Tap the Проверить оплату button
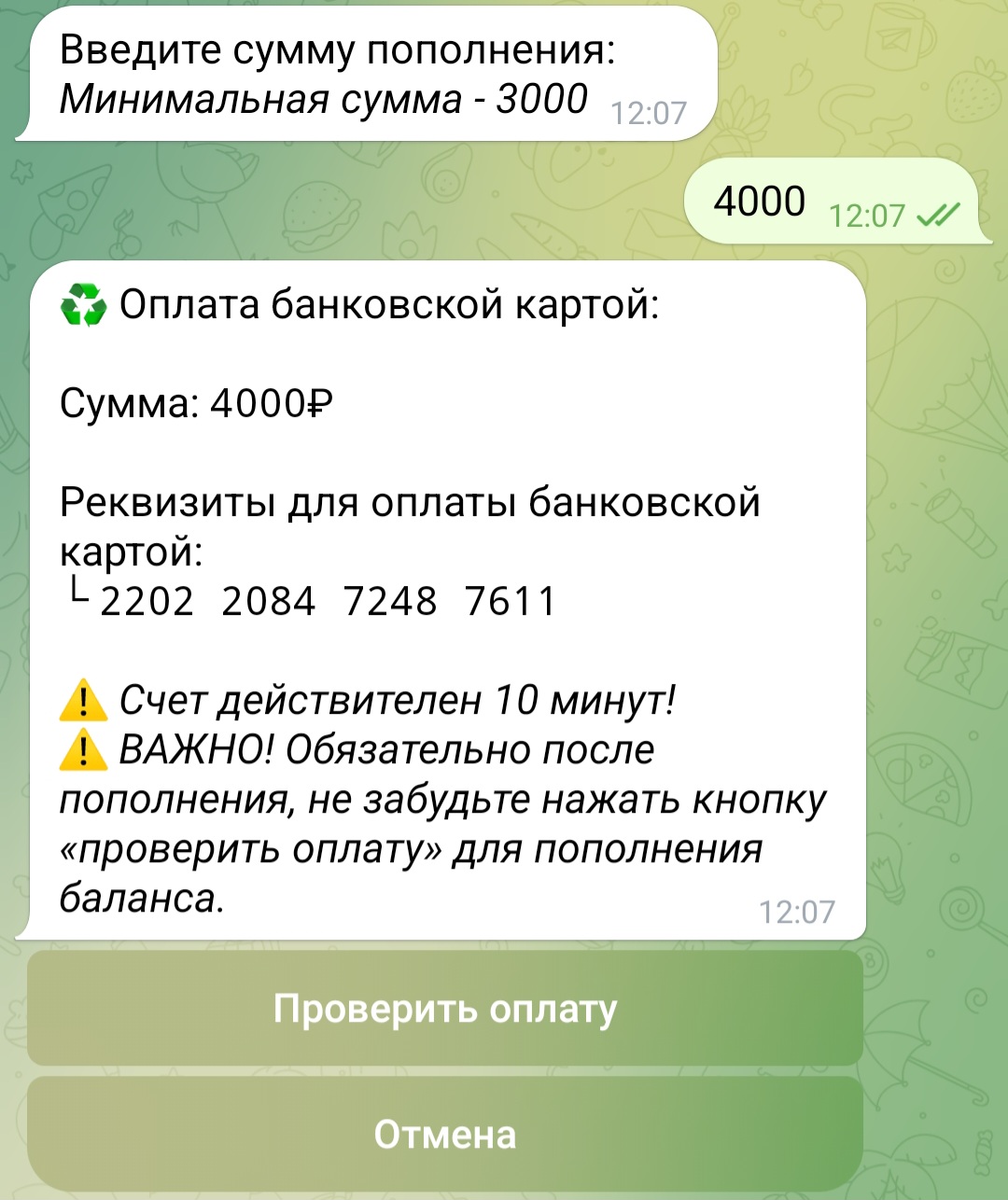 coord(444,1009)
